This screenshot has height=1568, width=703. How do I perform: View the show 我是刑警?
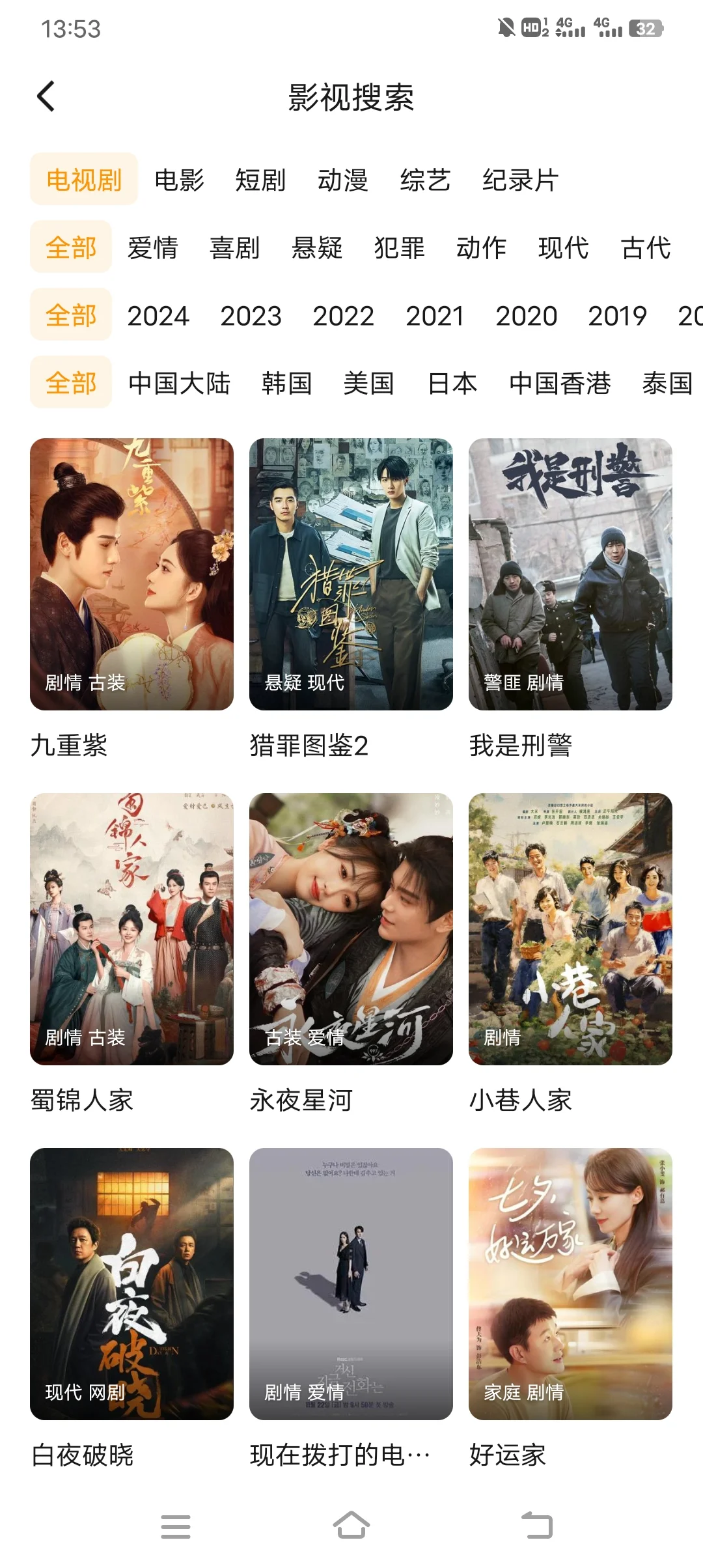click(x=570, y=574)
